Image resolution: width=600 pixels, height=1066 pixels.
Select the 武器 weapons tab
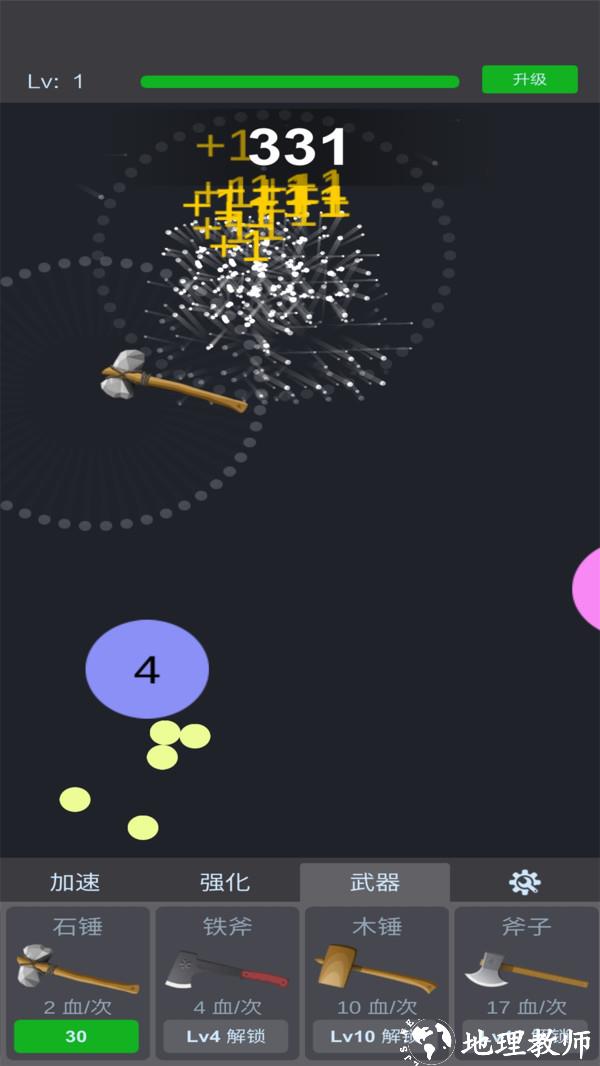(375, 882)
